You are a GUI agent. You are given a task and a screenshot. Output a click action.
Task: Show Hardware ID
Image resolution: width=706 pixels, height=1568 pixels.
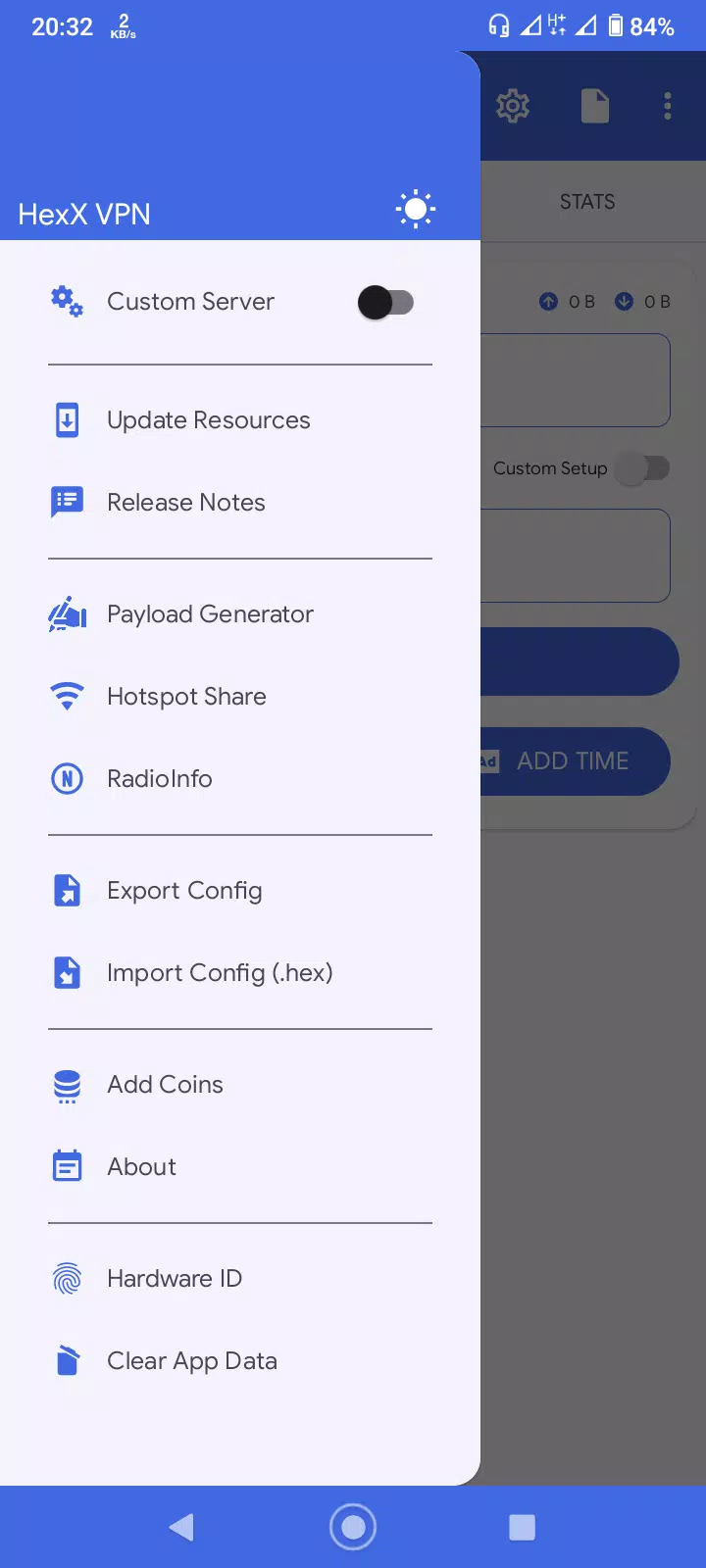pyautogui.click(x=174, y=1279)
